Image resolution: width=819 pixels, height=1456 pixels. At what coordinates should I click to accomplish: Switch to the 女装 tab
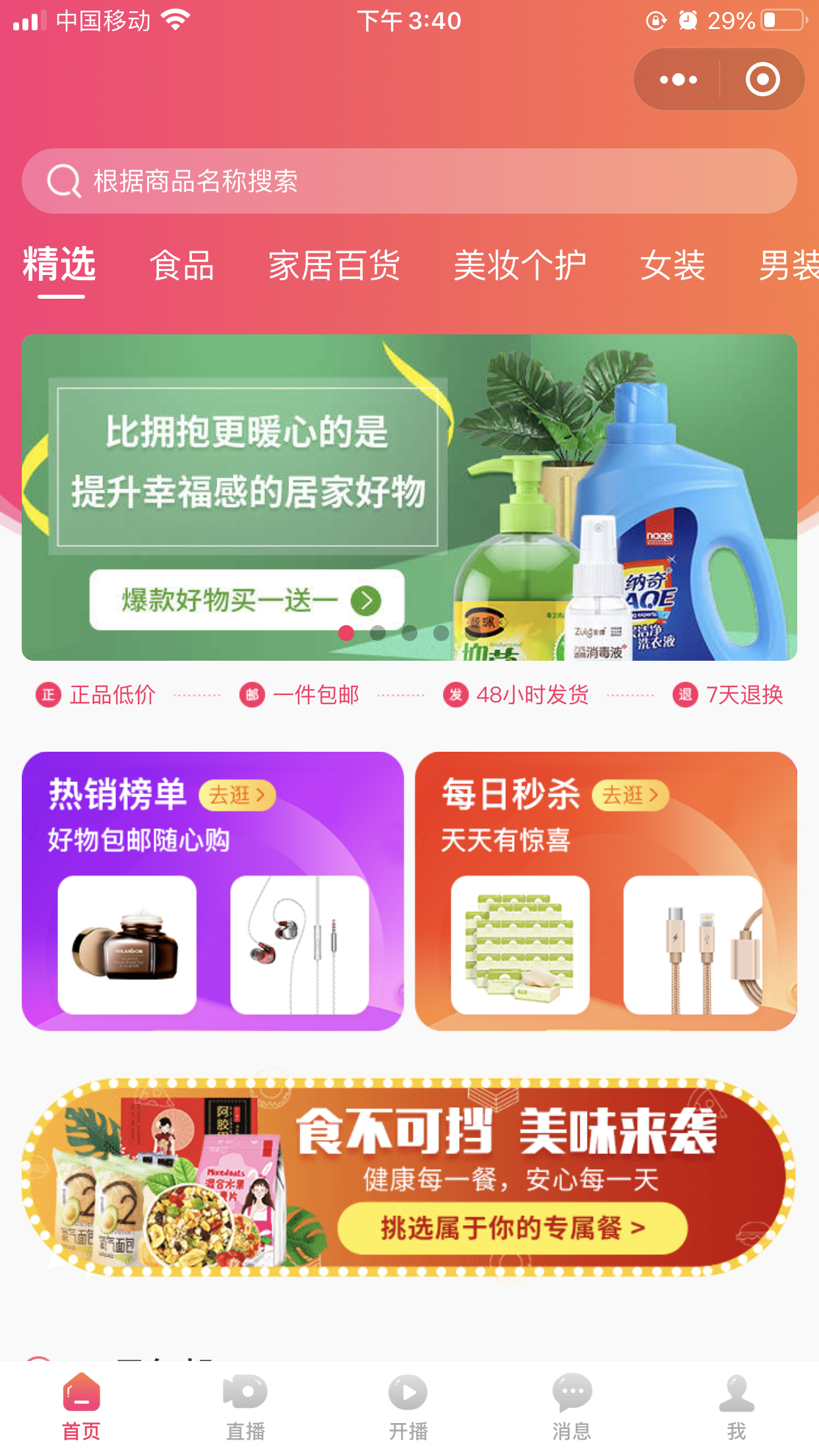coord(673,265)
